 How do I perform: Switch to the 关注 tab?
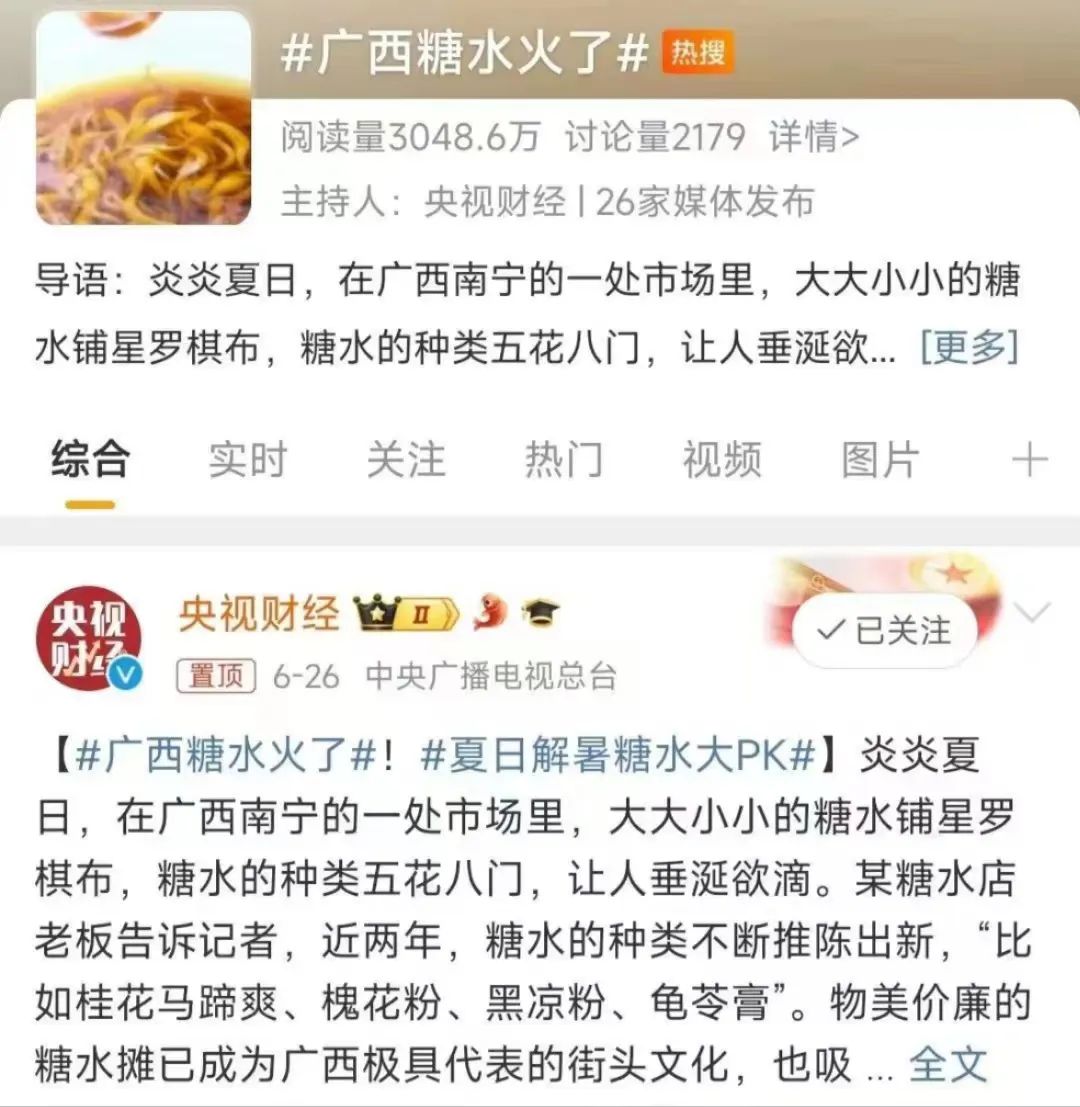(405, 460)
